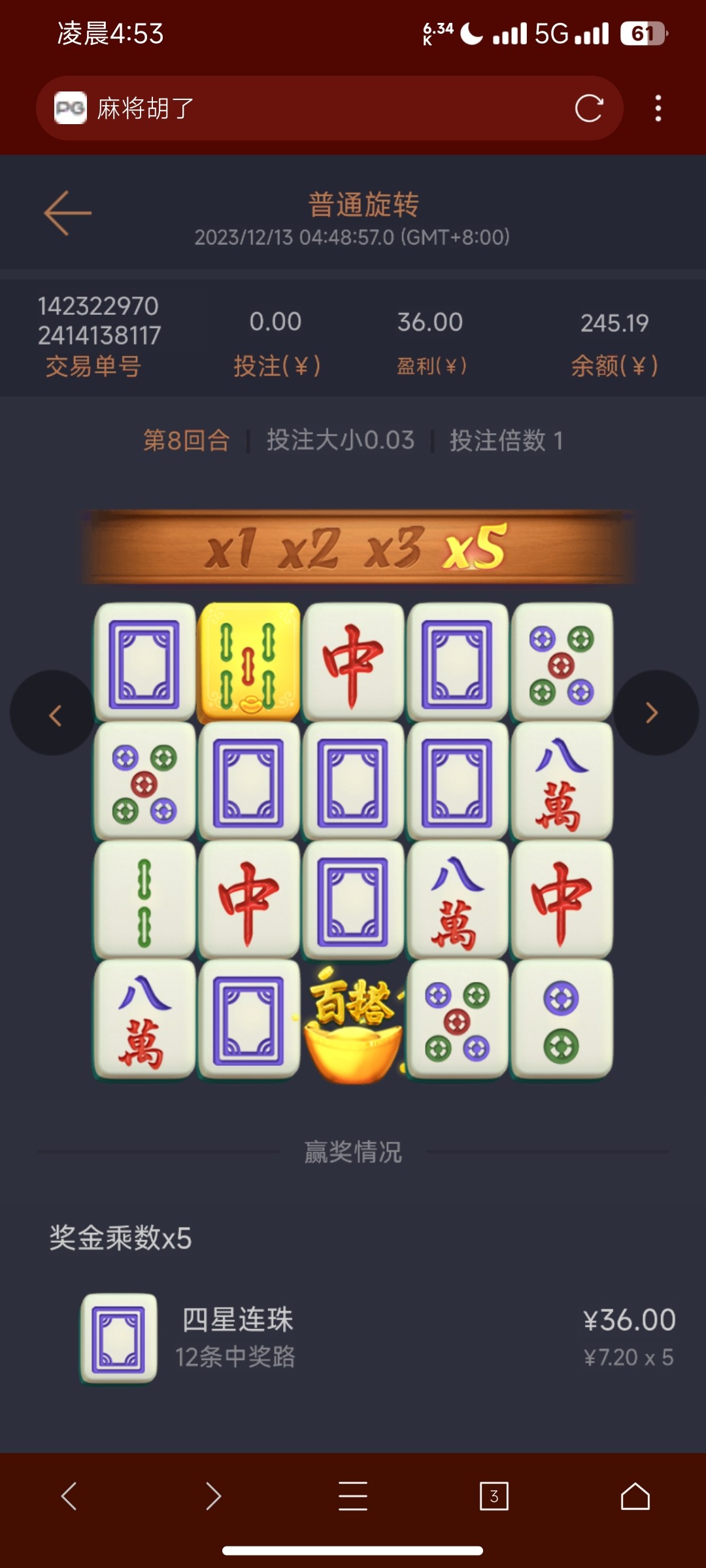Tap the 麻将胡了 address bar
Viewport: 706px width, 1568px height.
[x=329, y=108]
